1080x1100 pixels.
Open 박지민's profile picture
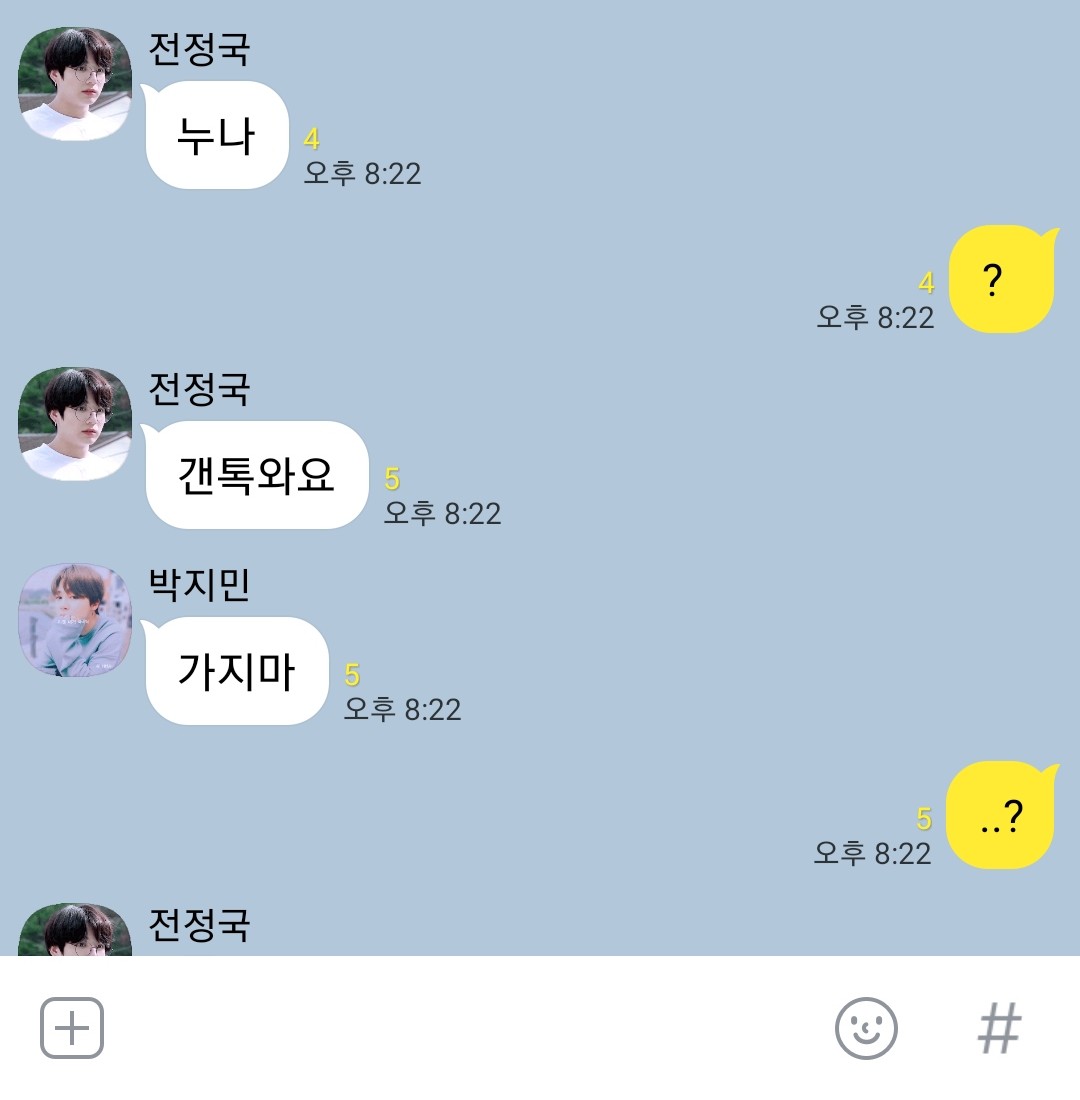pyautogui.click(x=75, y=620)
